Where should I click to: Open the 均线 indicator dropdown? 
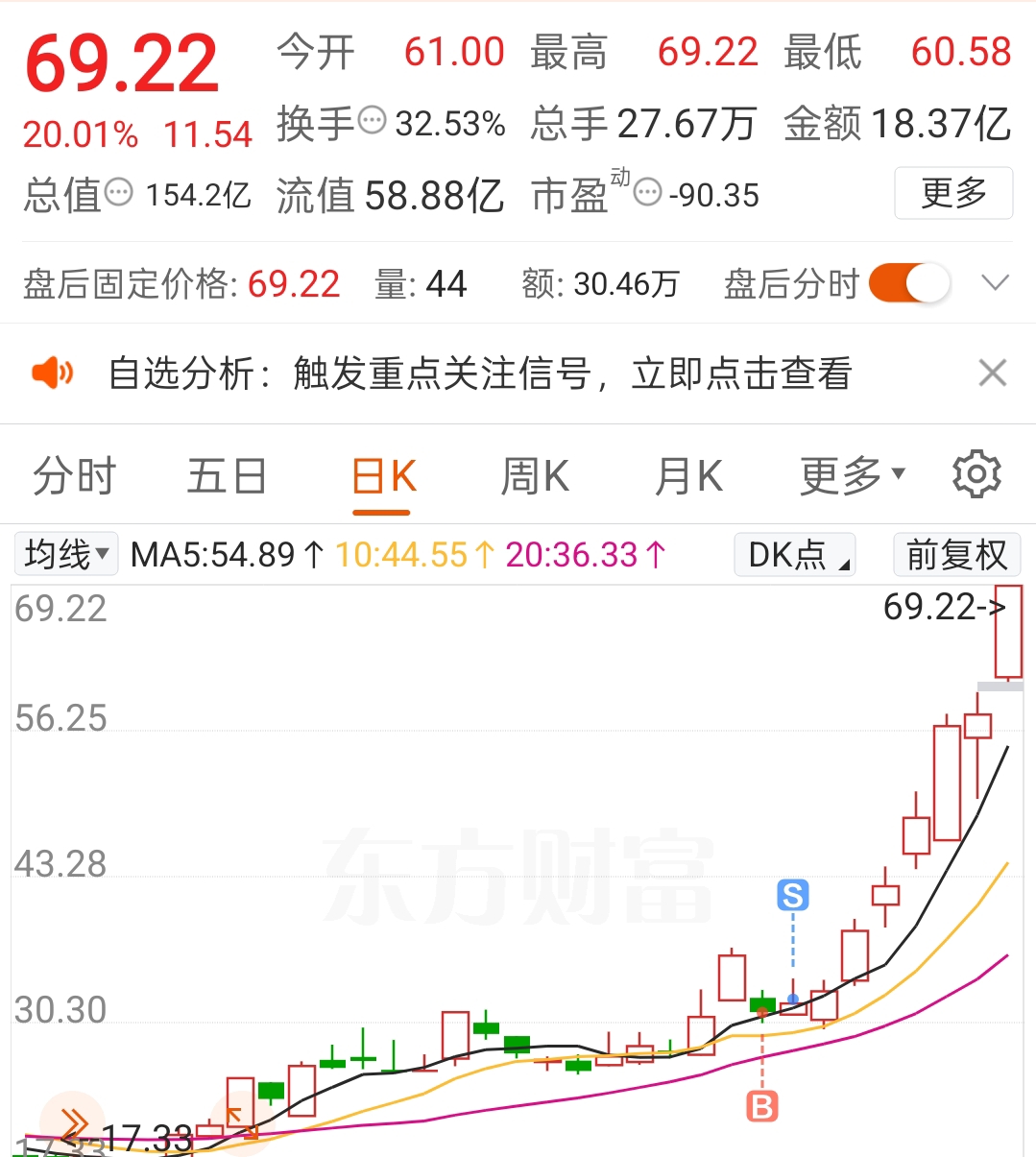tap(65, 554)
